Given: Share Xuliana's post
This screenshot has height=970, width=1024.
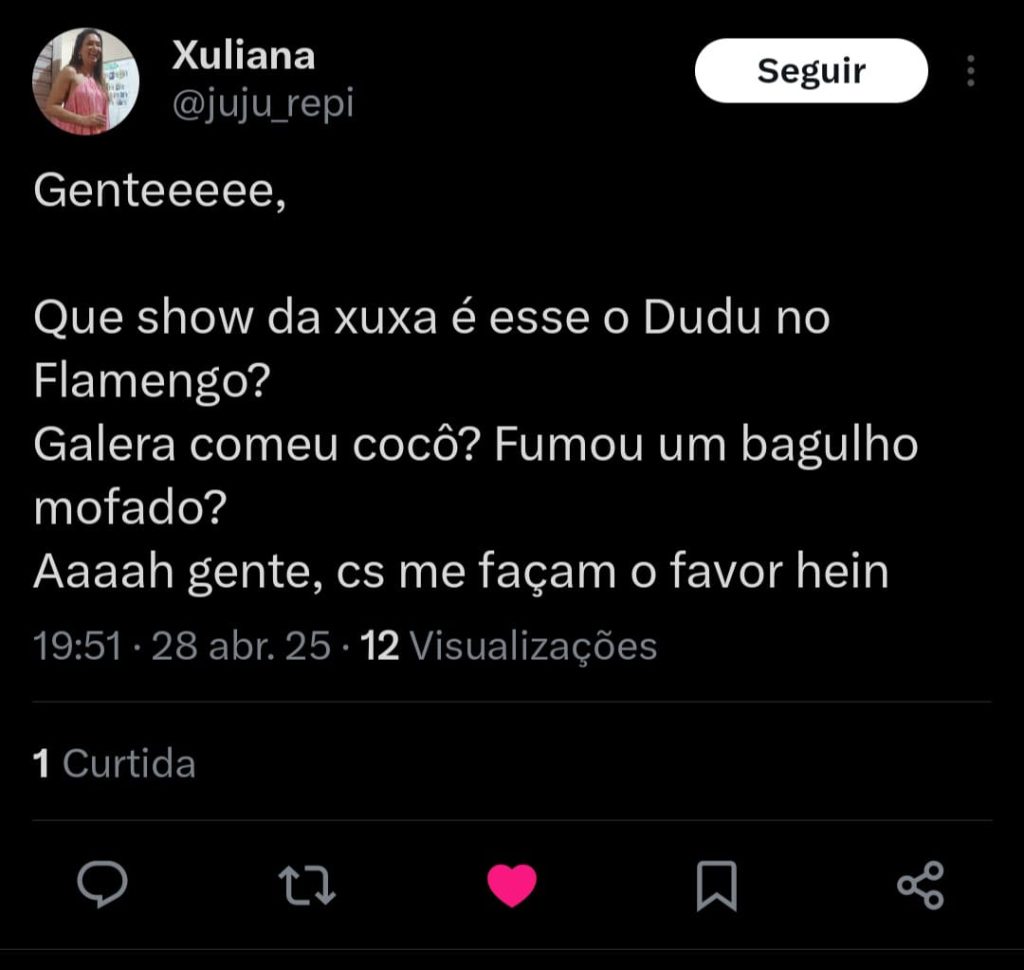Looking at the screenshot, I should click(920, 886).
